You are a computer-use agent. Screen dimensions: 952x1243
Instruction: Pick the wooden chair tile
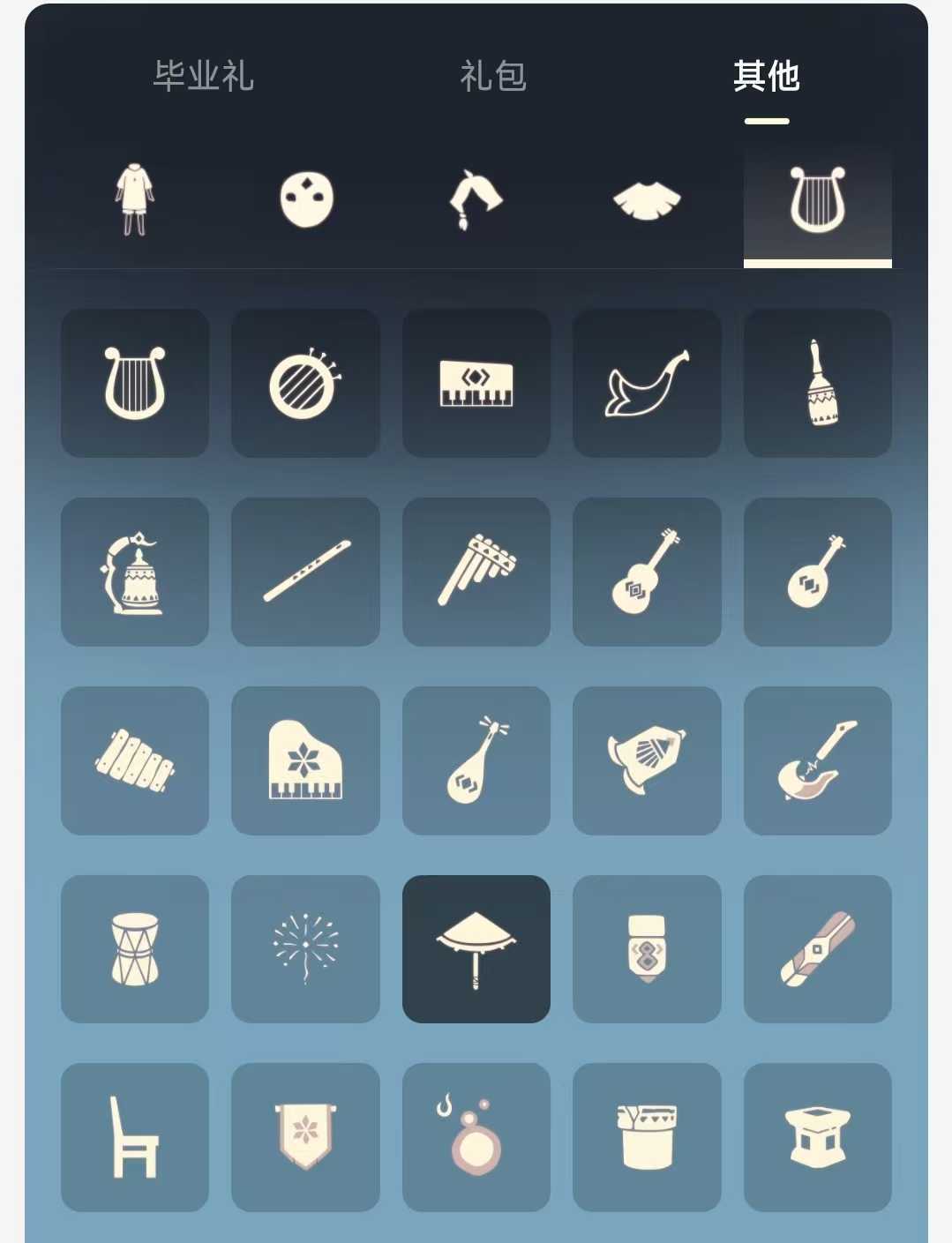(135, 1137)
